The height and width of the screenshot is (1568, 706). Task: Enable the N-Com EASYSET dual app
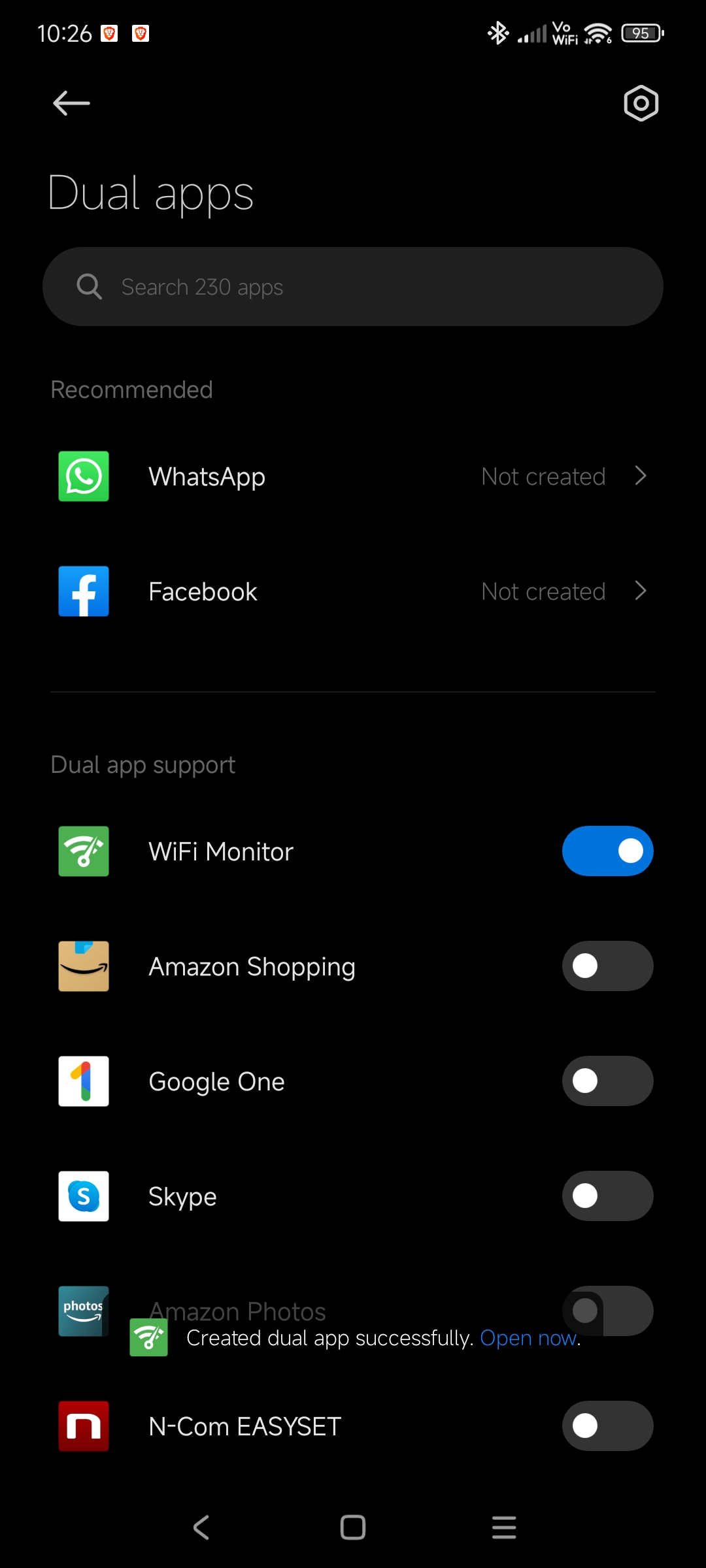pos(608,1426)
